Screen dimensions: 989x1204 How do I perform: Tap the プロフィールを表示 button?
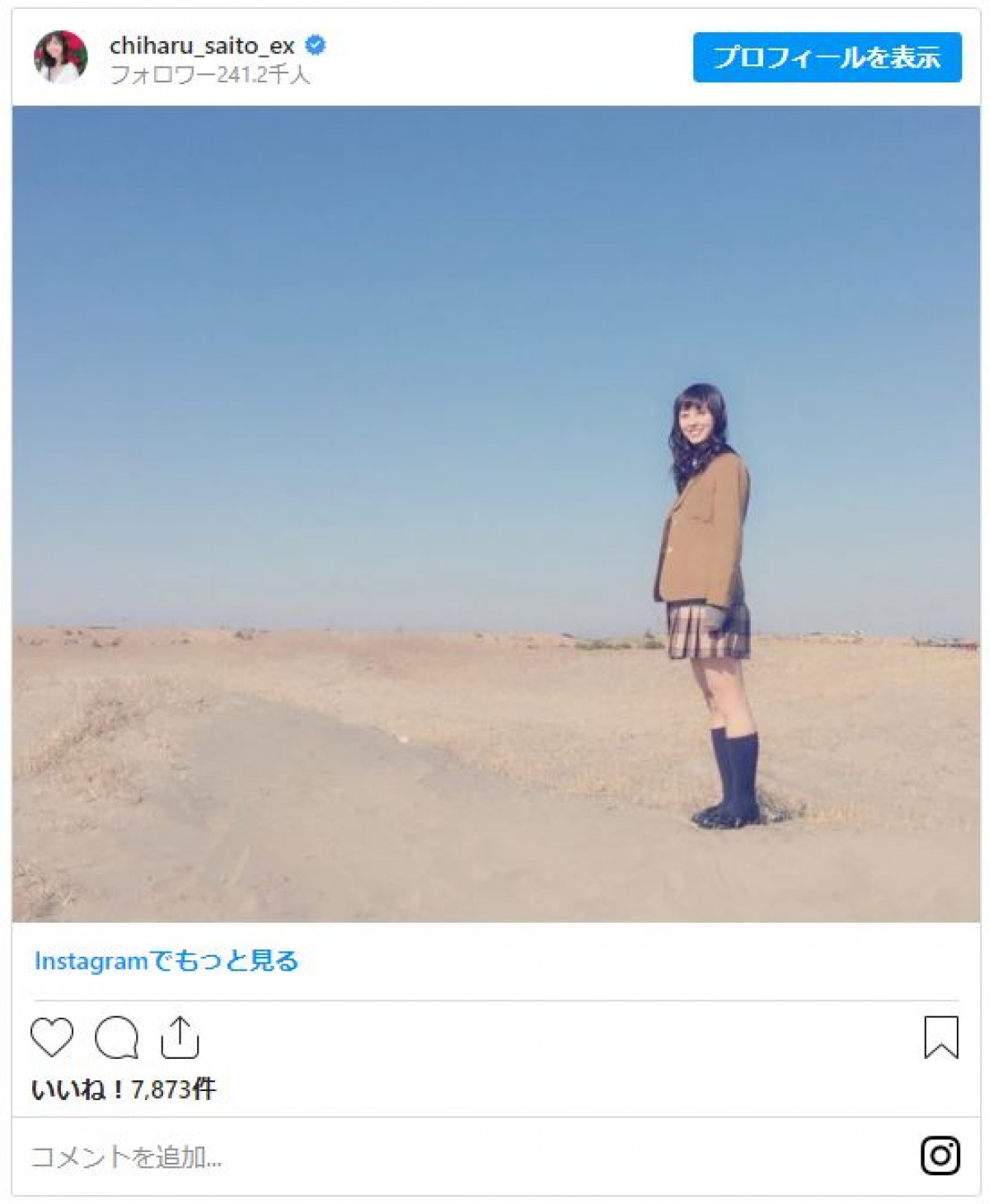pyautogui.click(x=827, y=58)
